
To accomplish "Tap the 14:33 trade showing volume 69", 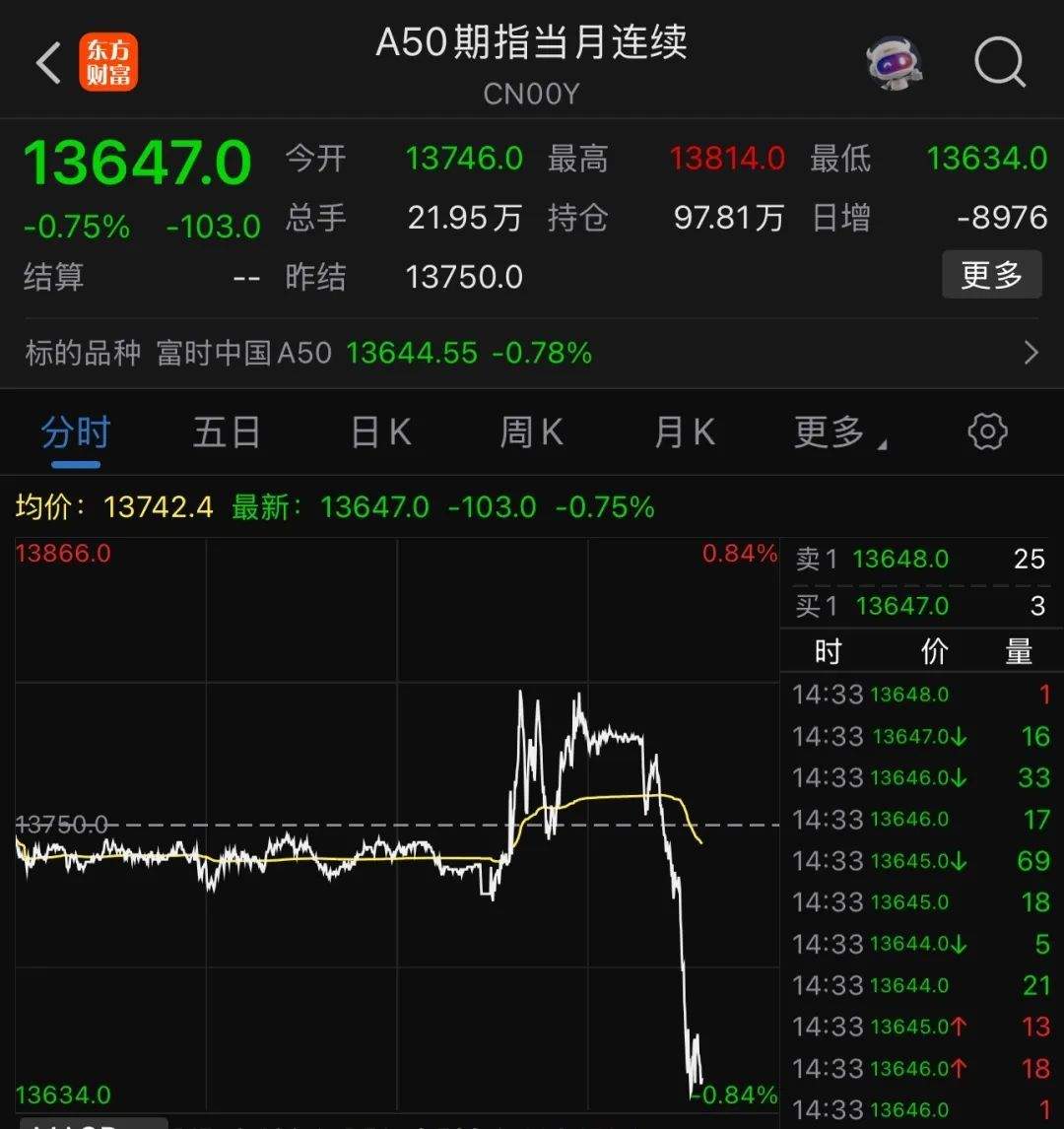I will tap(916, 860).
